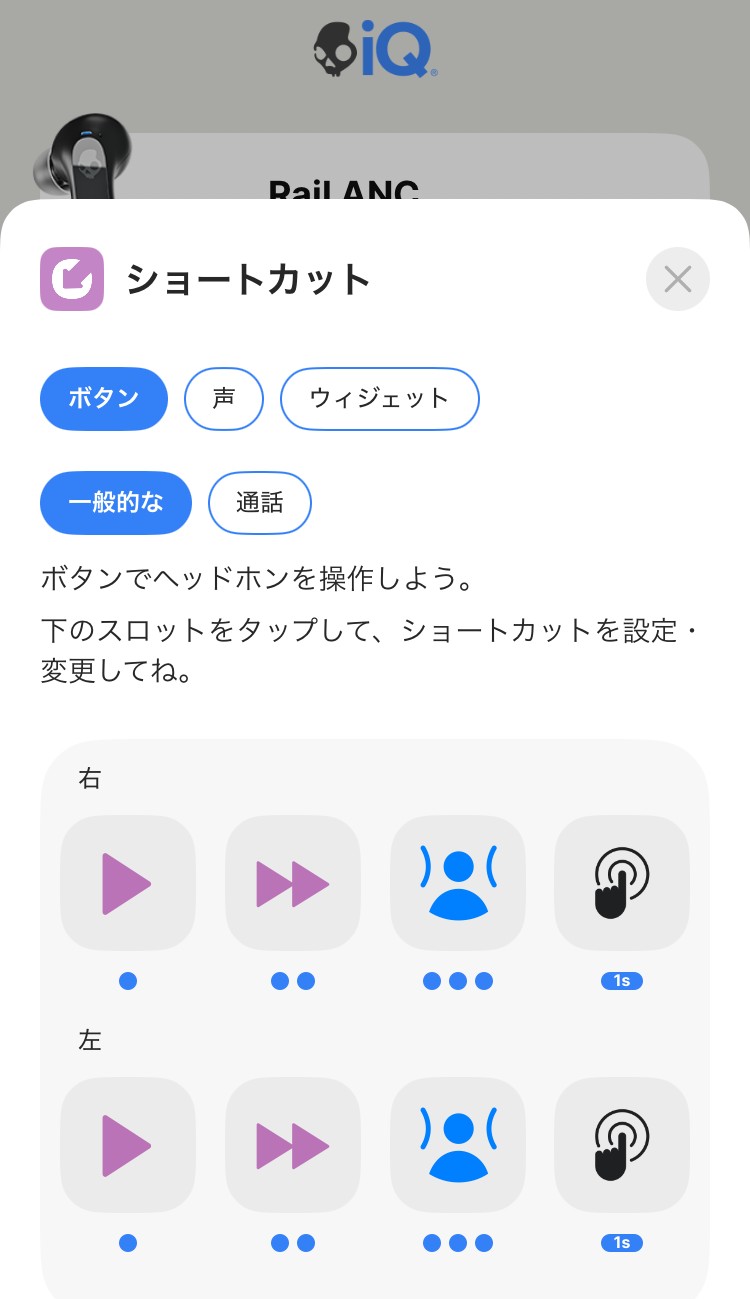The width and height of the screenshot is (750, 1299).
Task: Open the 左 single-press play slot
Action: pos(128,1145)
